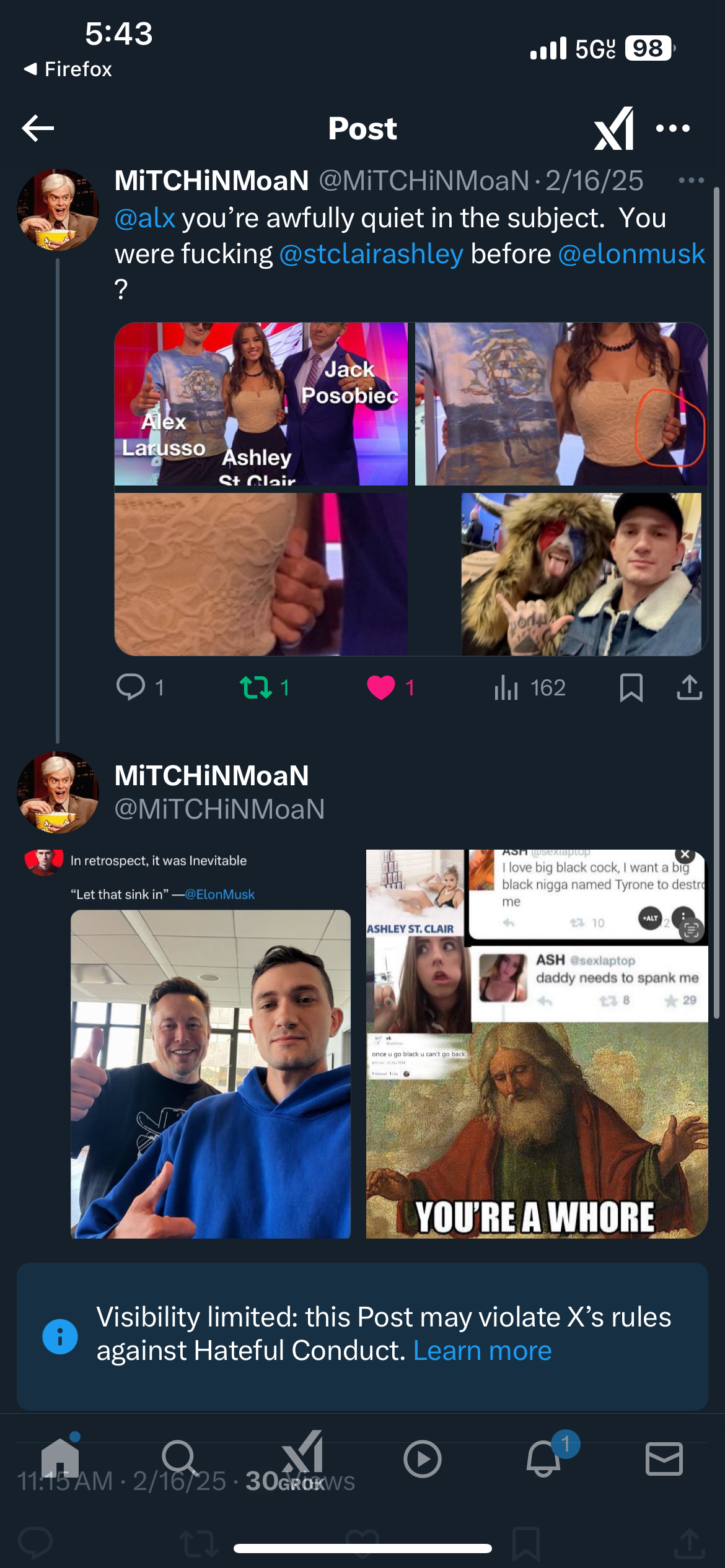The height and width of the screenshot is (1568, 725).
Task: Open the Elon Musk selfie image
Action: tap(211, 1074)
